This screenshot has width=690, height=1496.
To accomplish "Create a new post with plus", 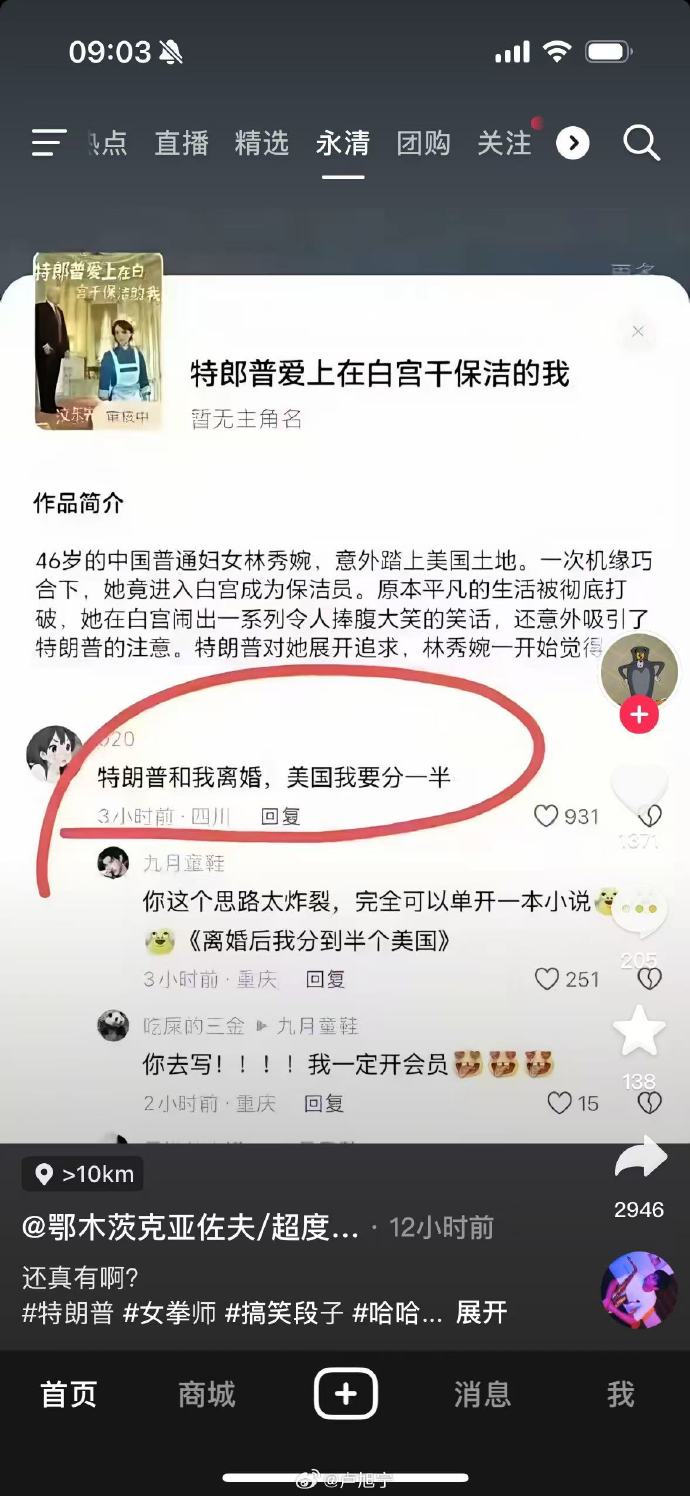I will (x=345, y=1394).
